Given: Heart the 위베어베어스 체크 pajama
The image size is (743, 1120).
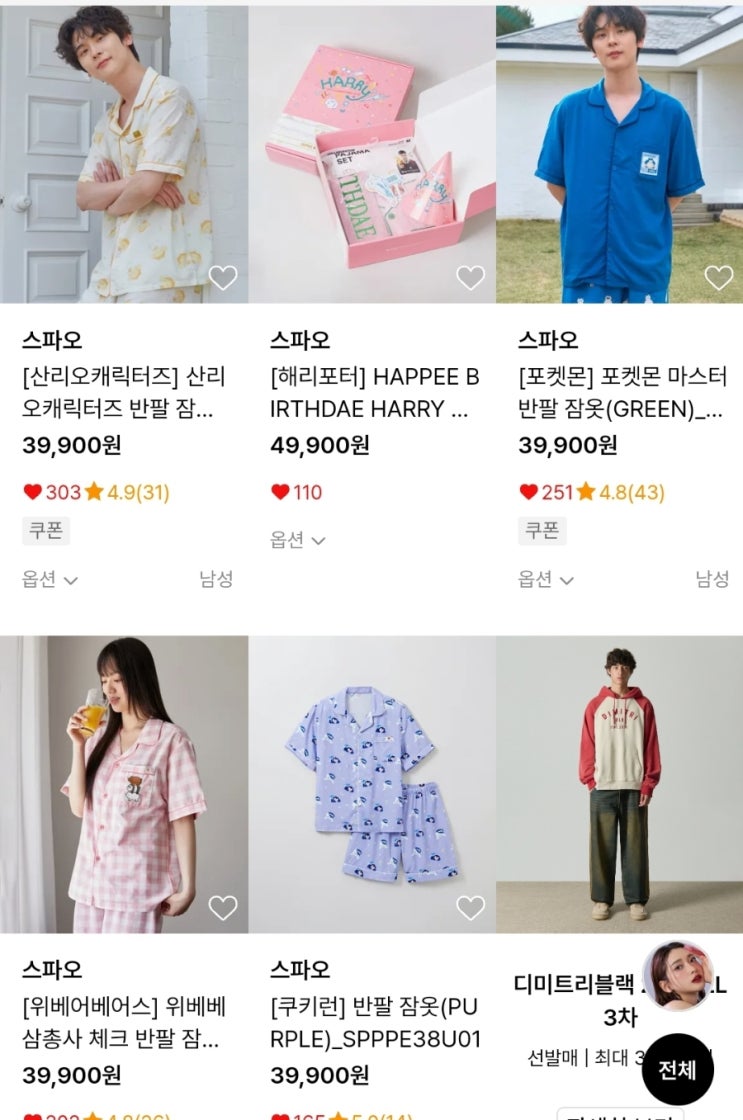Looking at the screenshot, I should tap(223, 907).
